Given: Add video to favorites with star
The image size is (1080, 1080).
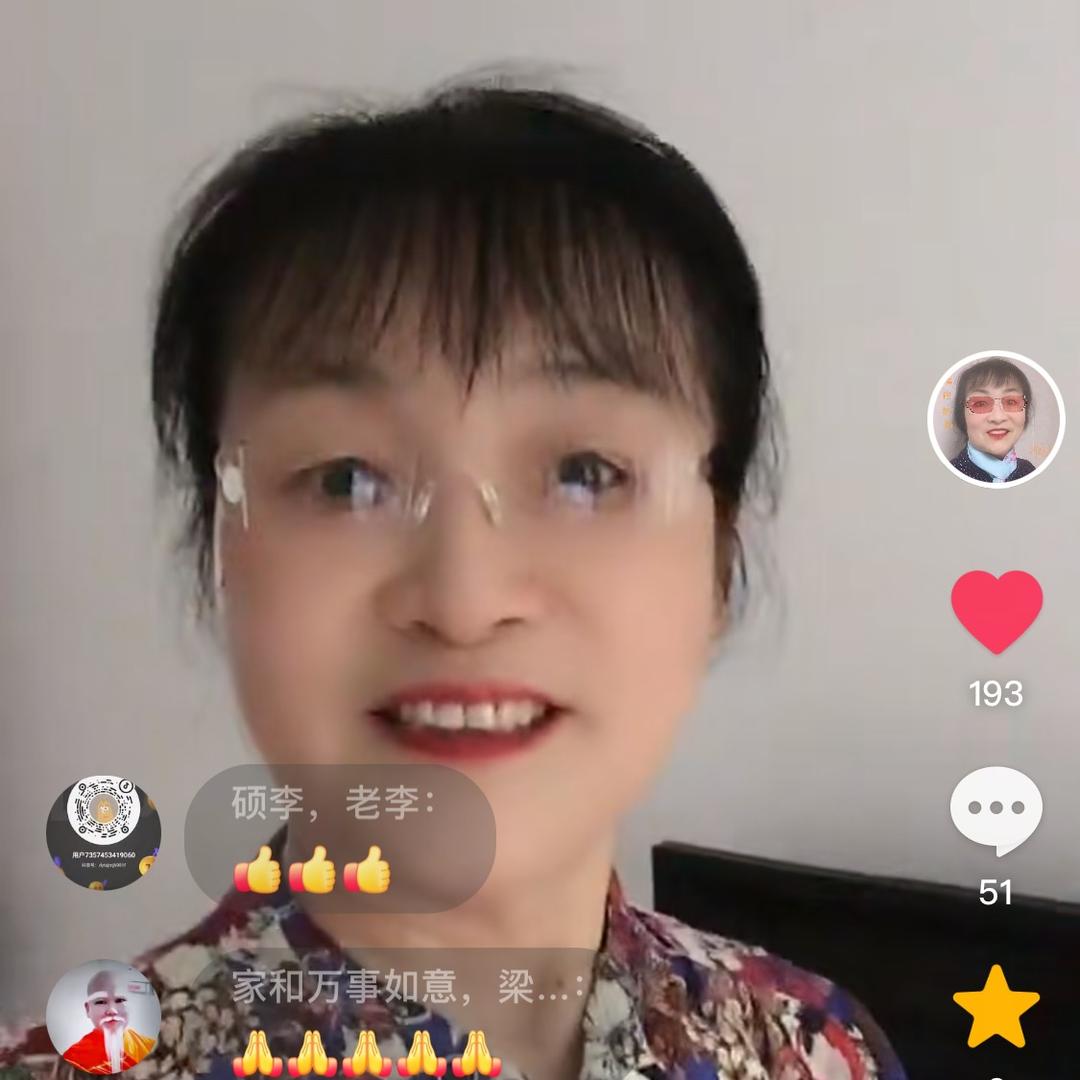Looking at the screenshot, I should pos(996,1006).
